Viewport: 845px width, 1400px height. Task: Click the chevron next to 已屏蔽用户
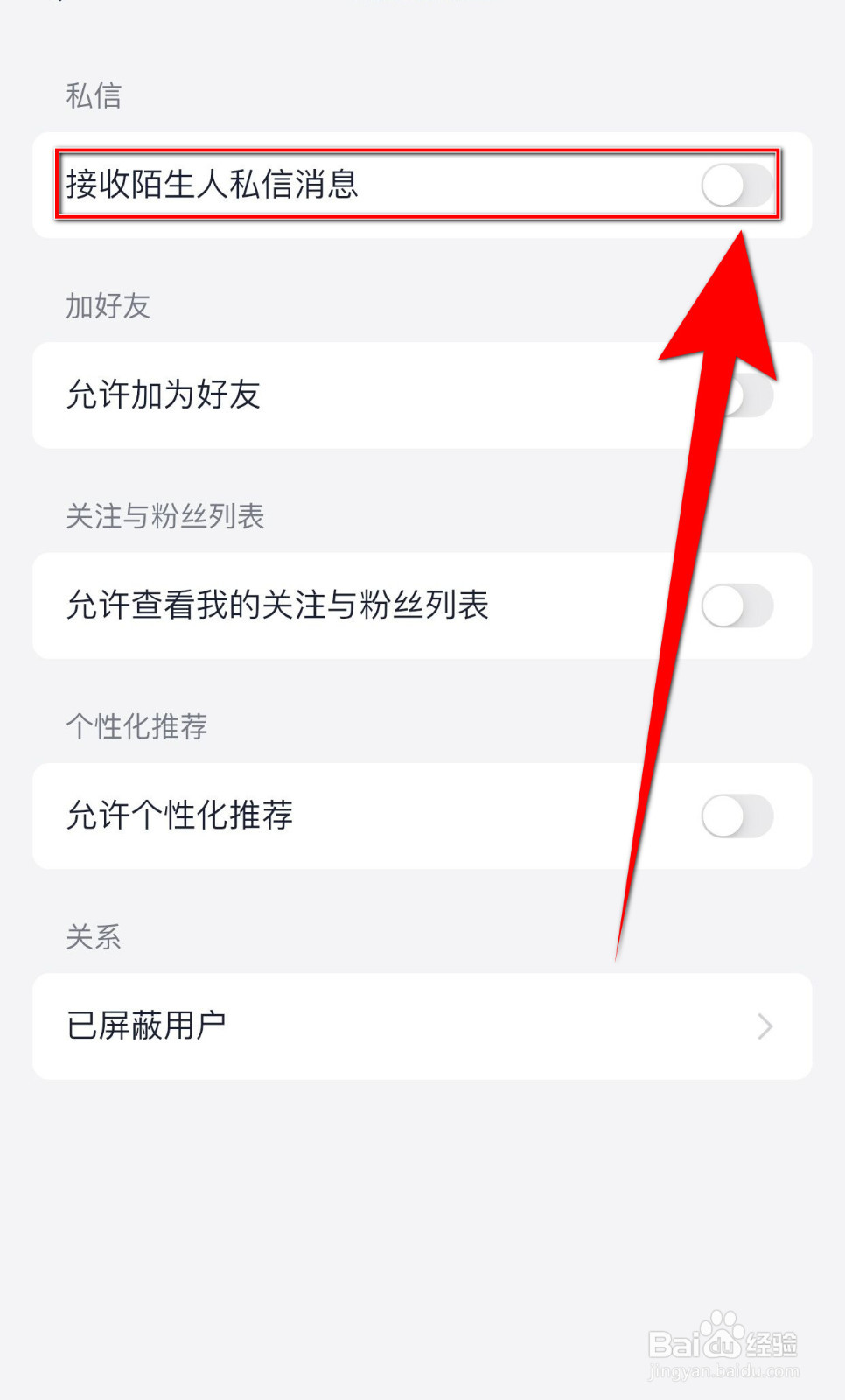tap(765, 1025)
